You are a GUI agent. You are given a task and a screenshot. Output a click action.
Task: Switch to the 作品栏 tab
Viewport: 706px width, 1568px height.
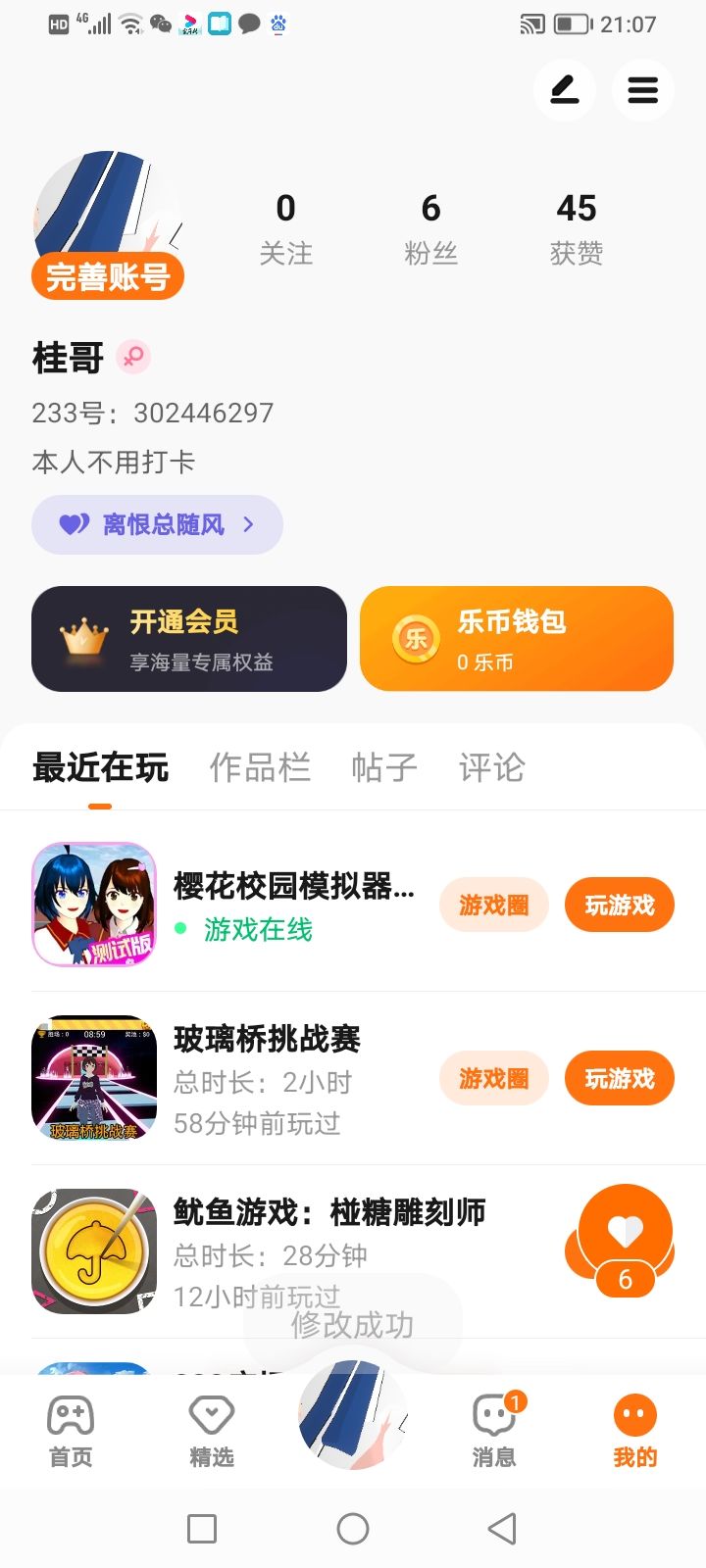(260, 767)
